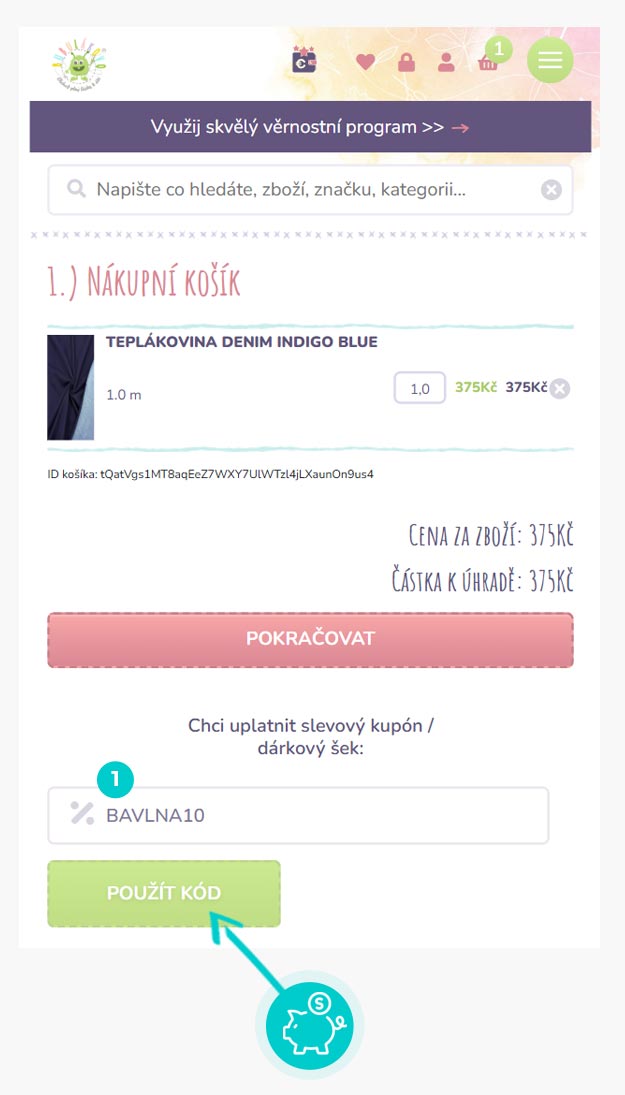
Task: Tap the padlock login icon
Action: (x=406, y=62)
